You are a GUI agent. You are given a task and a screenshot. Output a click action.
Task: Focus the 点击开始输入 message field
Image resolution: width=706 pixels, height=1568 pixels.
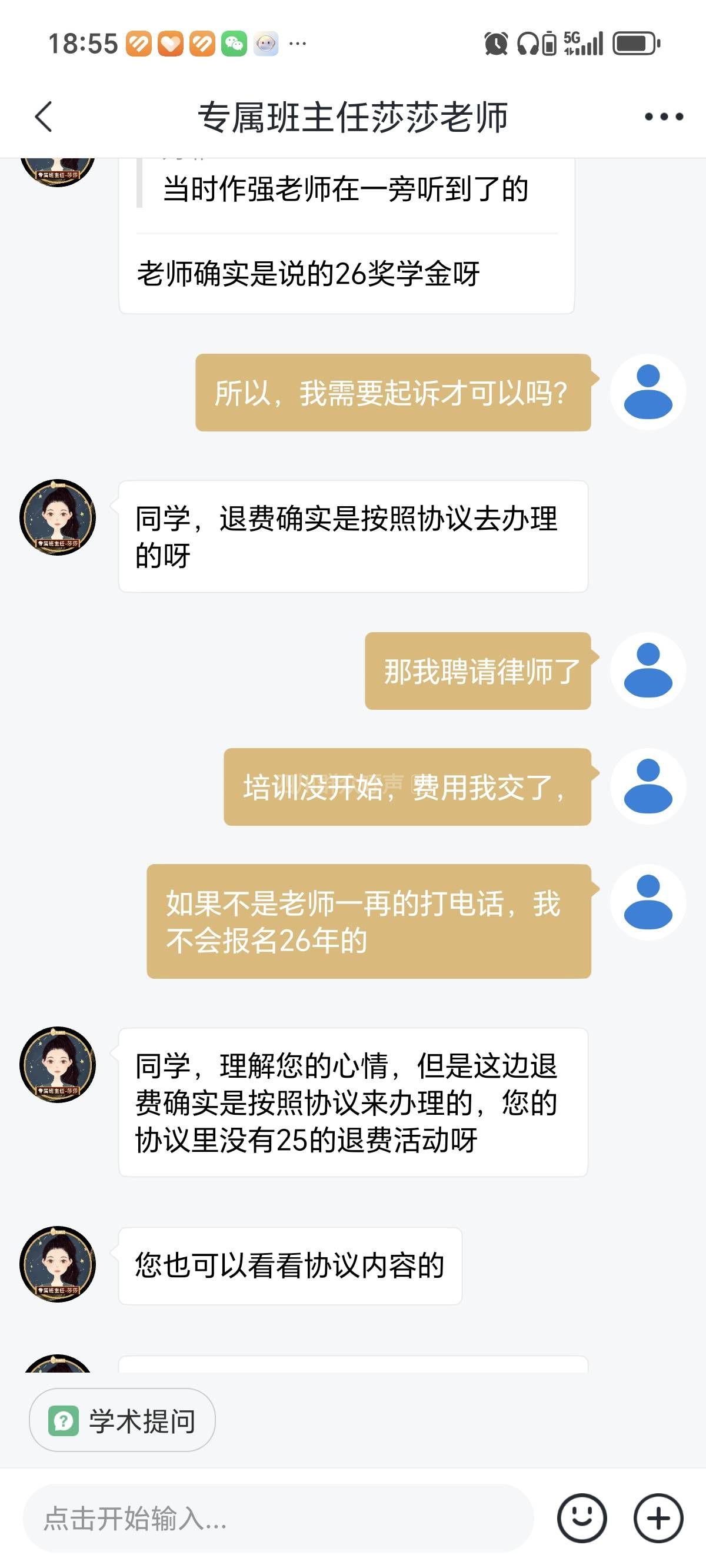277,1519
